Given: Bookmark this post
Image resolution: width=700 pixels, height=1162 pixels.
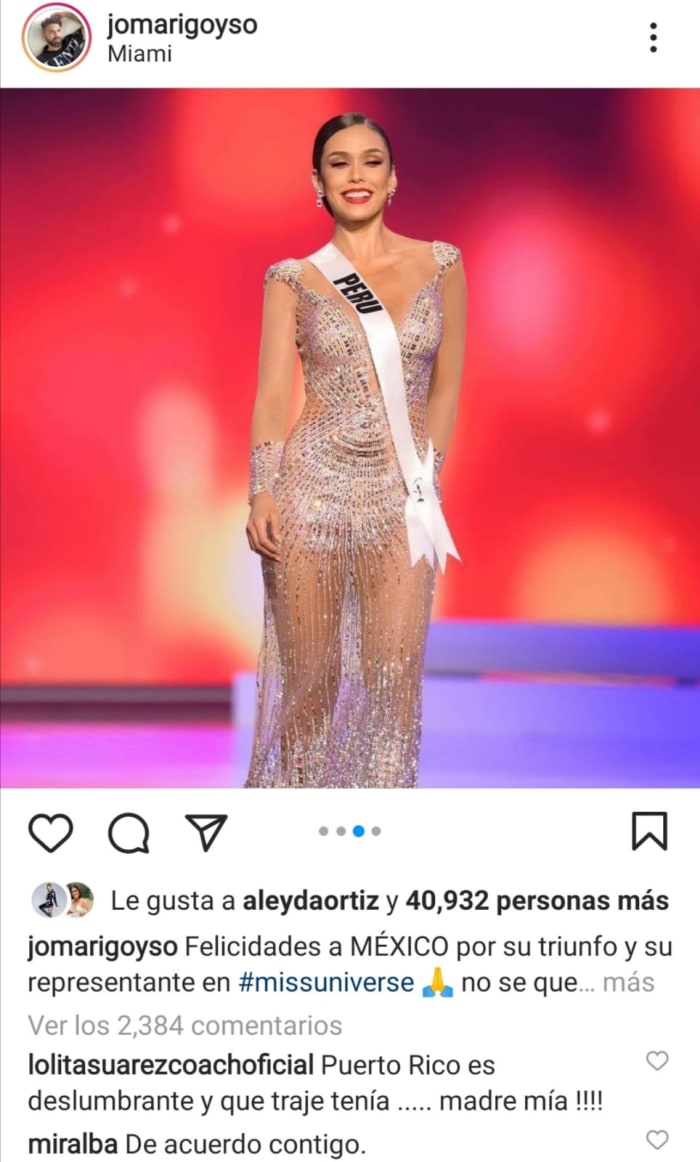Looking at the screenshot, I should click(649, 831).
